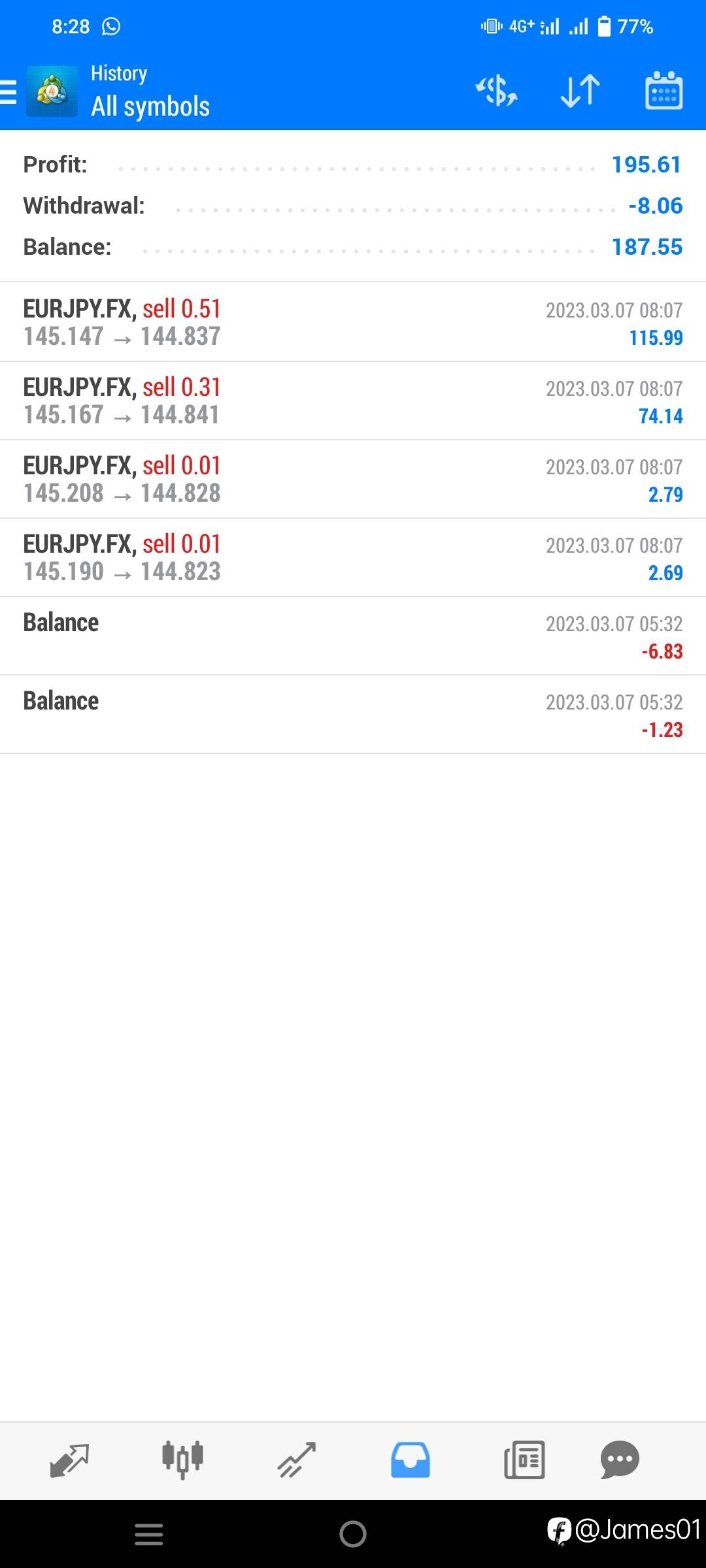Viewport: 706px width, 1568px height.
Task: Tap the system home button
Action: 353,1534
